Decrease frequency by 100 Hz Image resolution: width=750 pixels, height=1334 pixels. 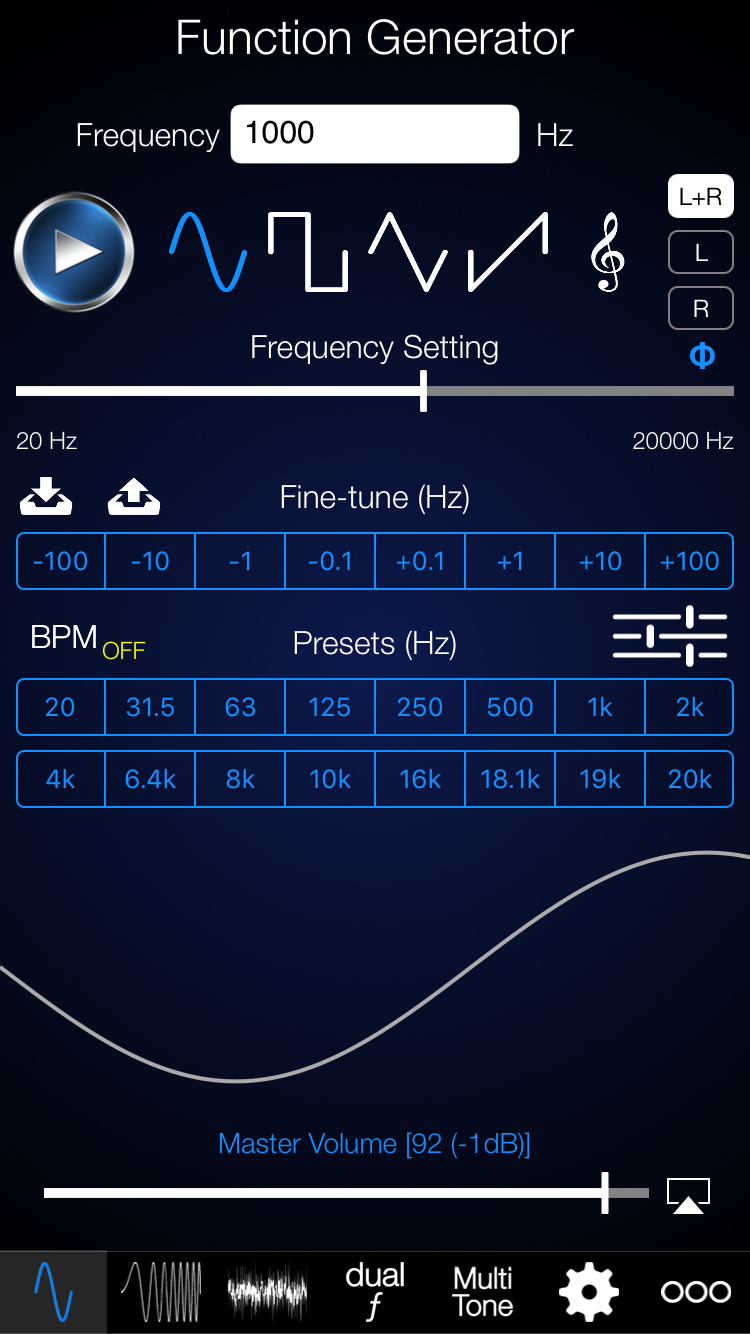pyautogui.click(x=61, y=561)
